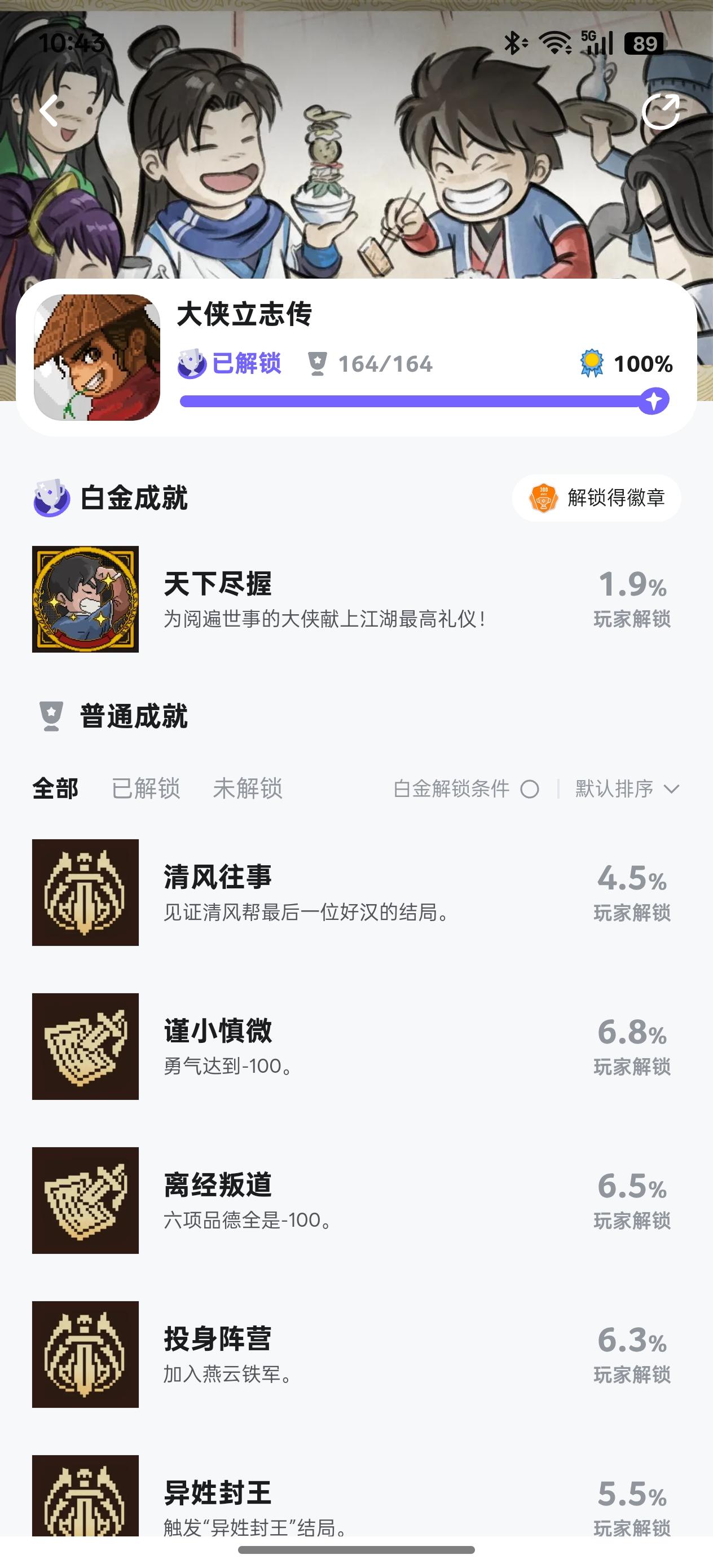Select the 全部 achievements tab
The height and width of the screenshot is (1568, 713).
[55, 789]
